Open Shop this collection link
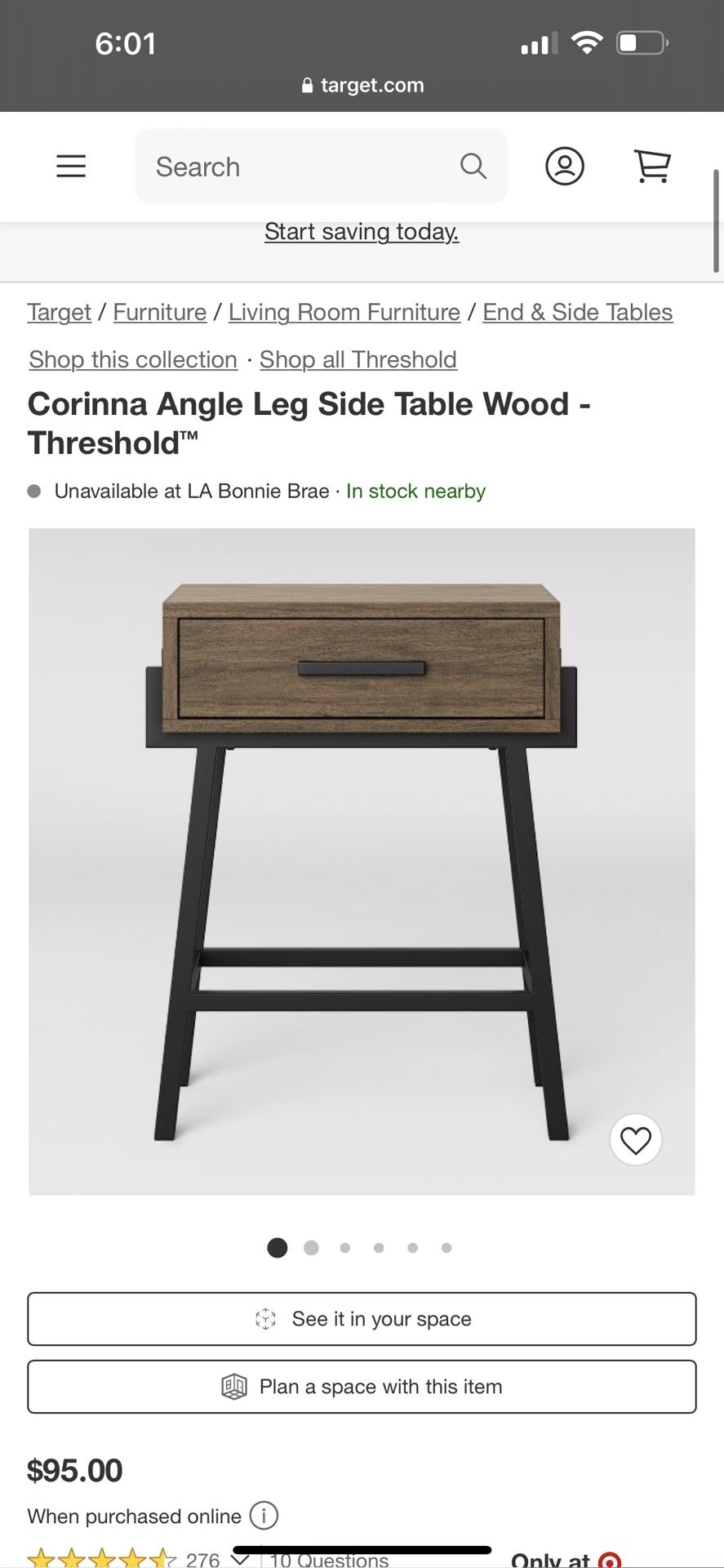 click(x=133, y=359)
